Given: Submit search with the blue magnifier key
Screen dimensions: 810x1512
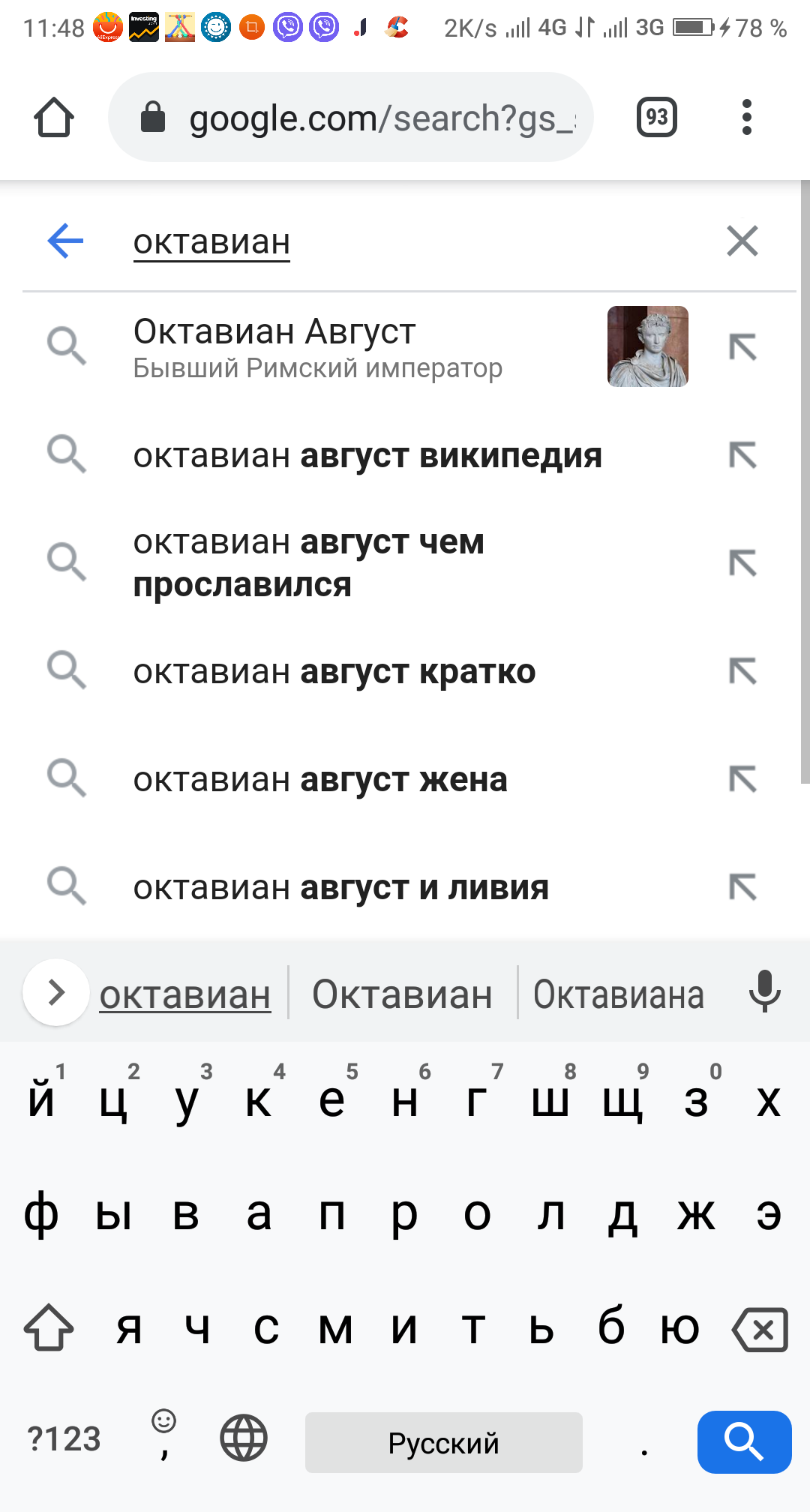Looking at the screenshot, I should click(x=743, y=1441).
